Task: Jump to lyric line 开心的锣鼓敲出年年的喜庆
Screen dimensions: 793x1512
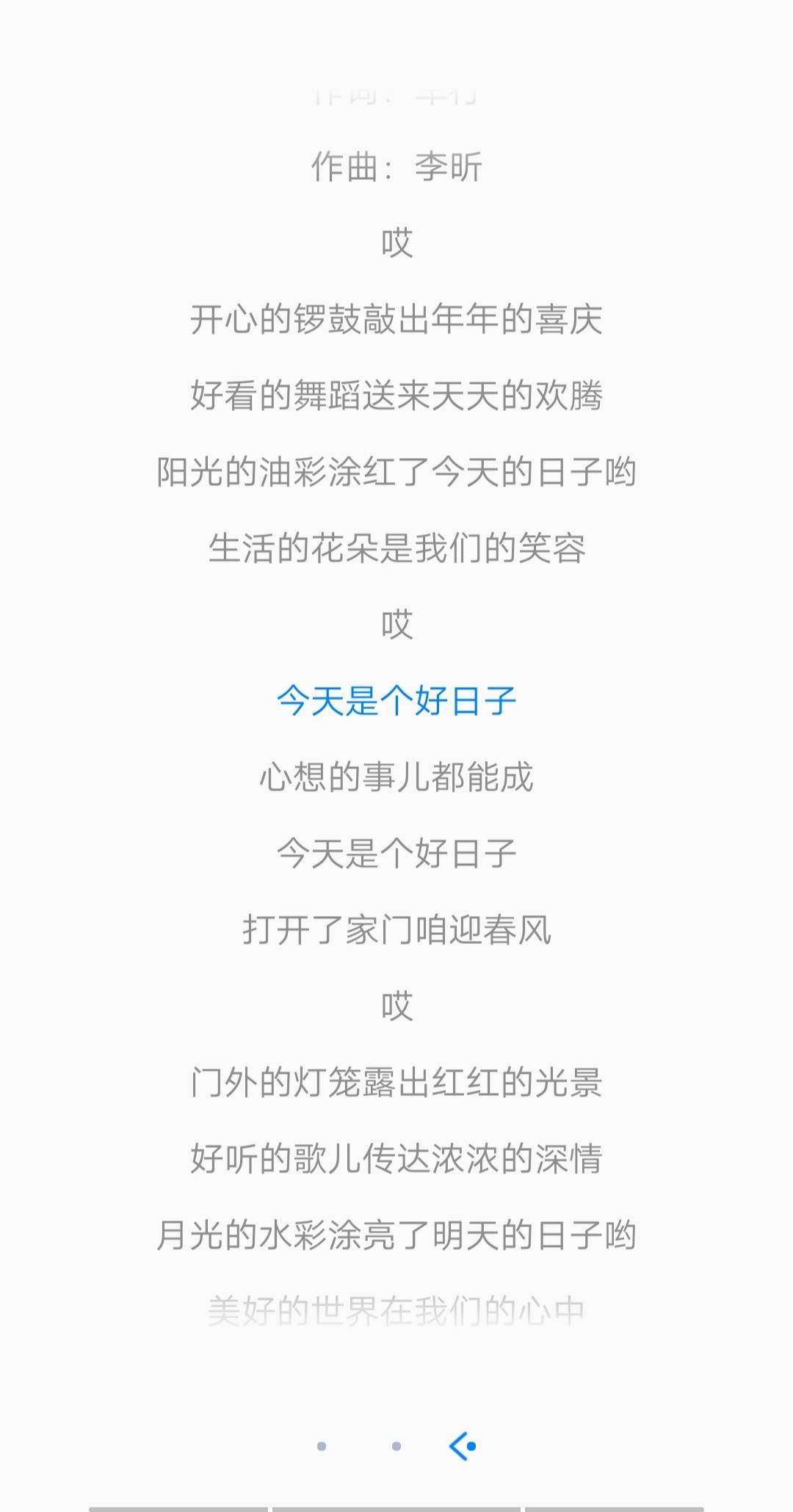Action: (x=396, y=319)
